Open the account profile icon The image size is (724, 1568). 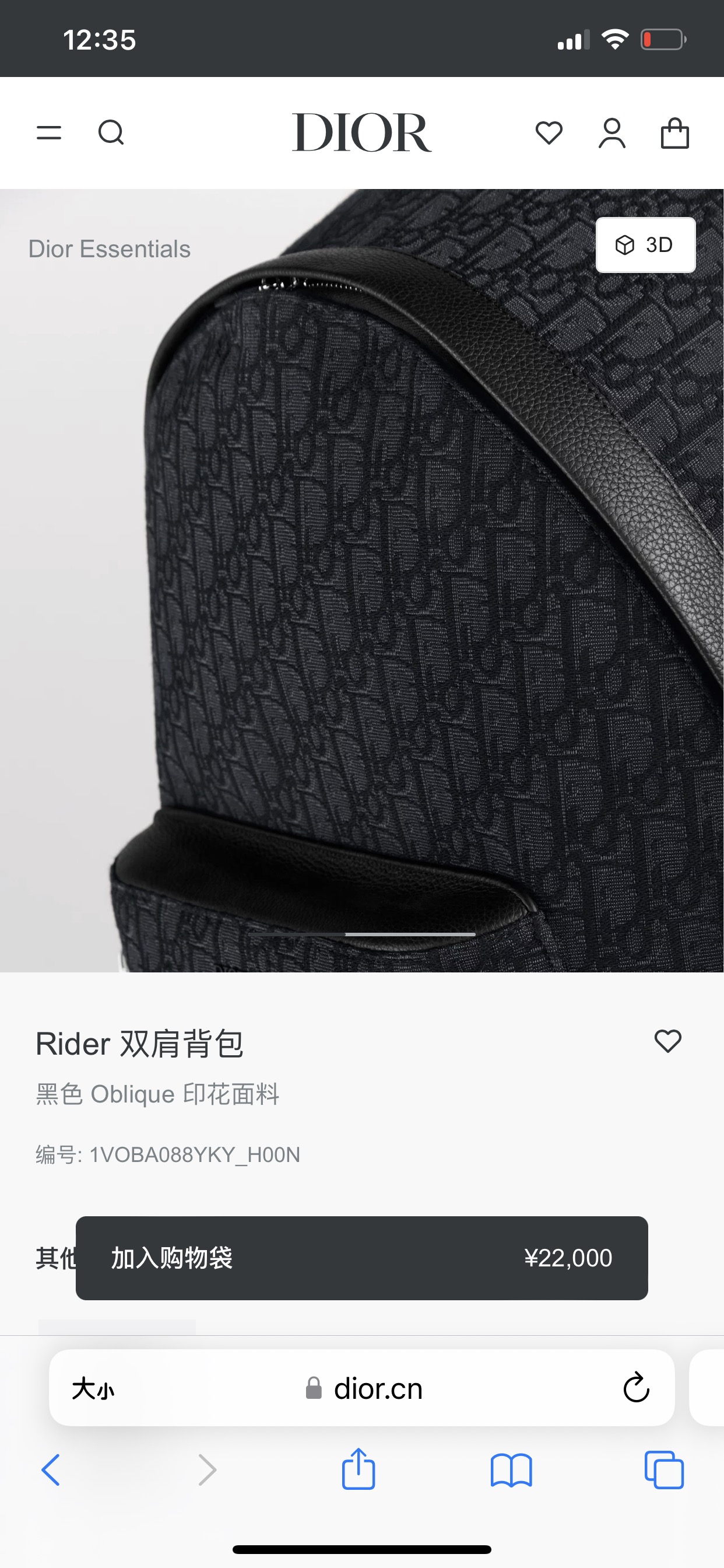pos(612,132)
